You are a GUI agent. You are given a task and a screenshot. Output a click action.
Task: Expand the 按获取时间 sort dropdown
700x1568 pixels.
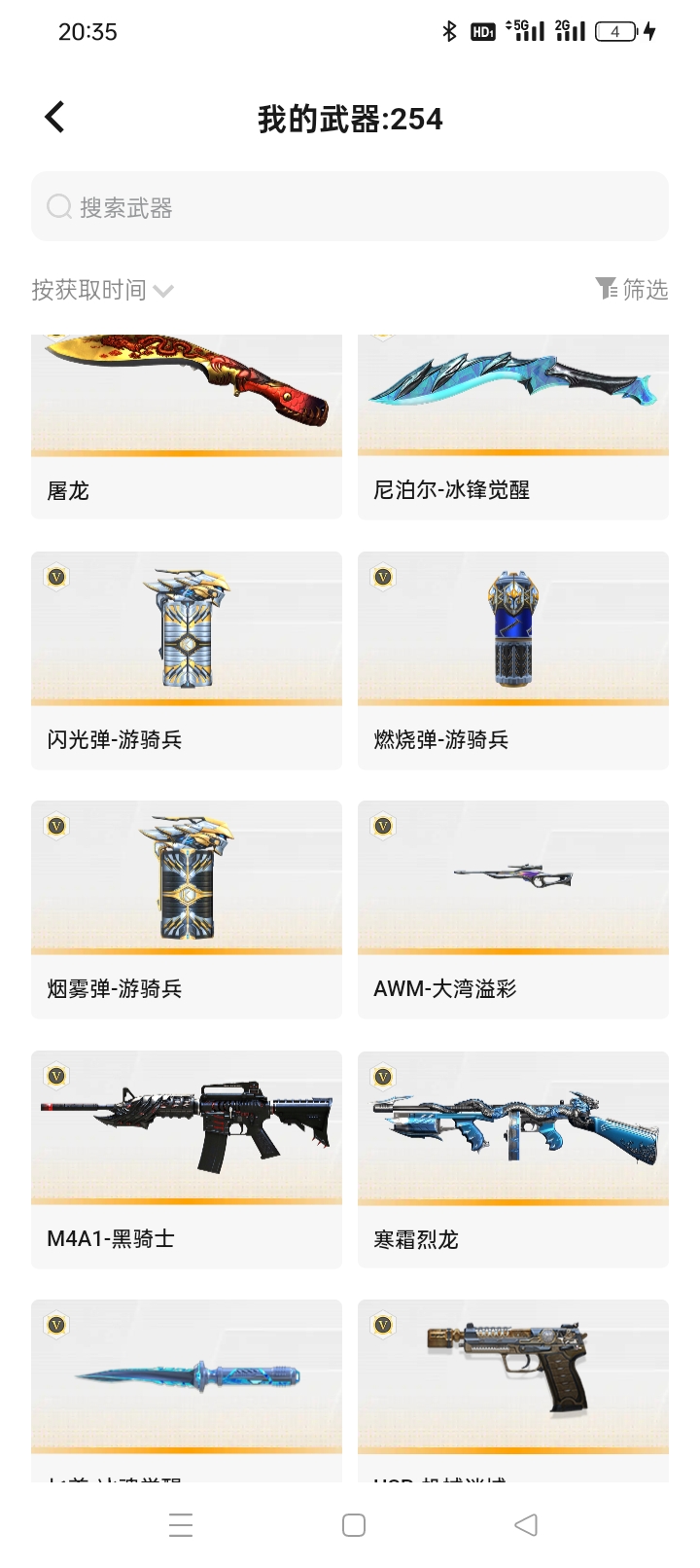(102, 290)
